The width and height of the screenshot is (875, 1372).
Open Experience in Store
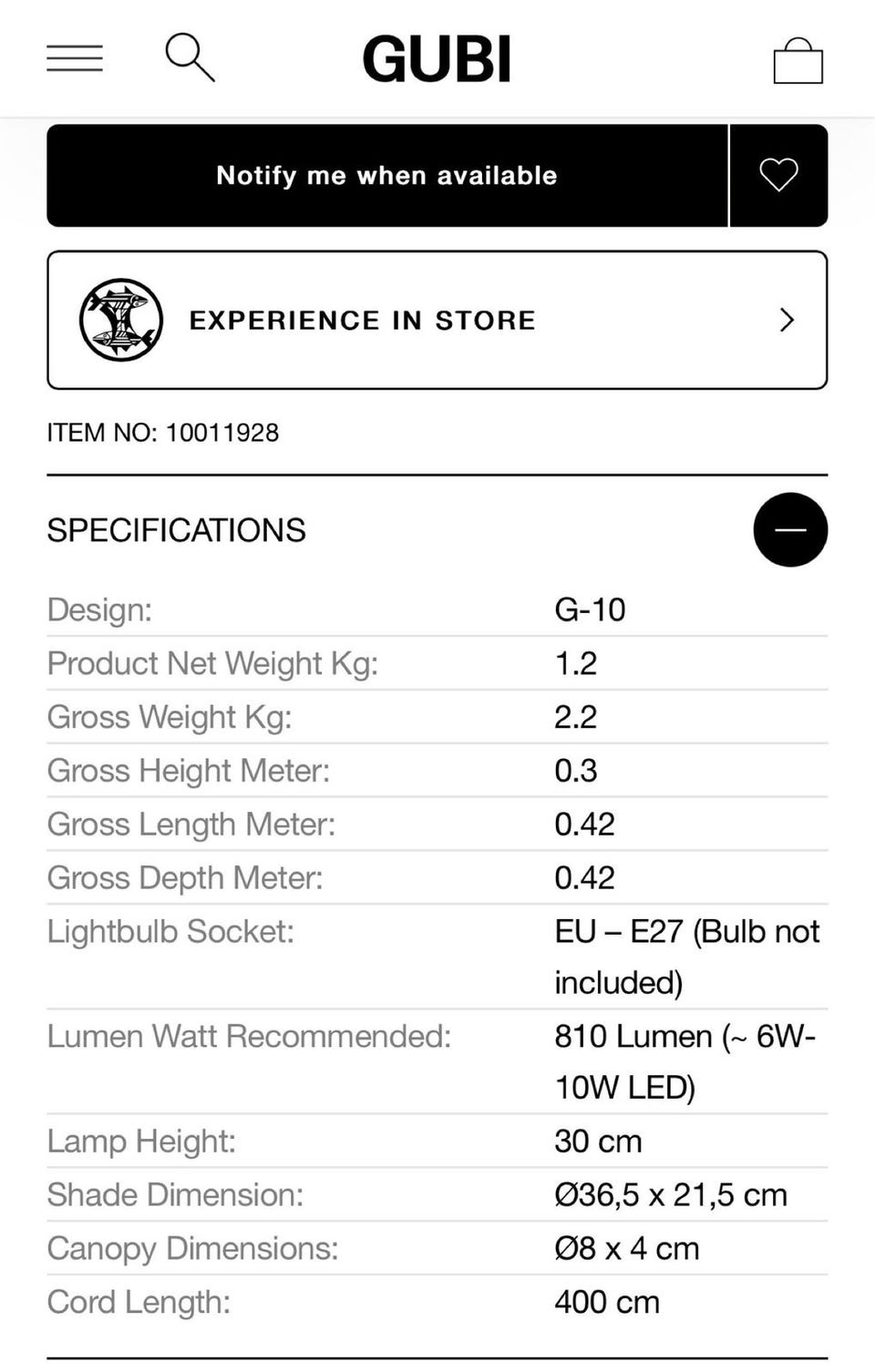point(437,320)
